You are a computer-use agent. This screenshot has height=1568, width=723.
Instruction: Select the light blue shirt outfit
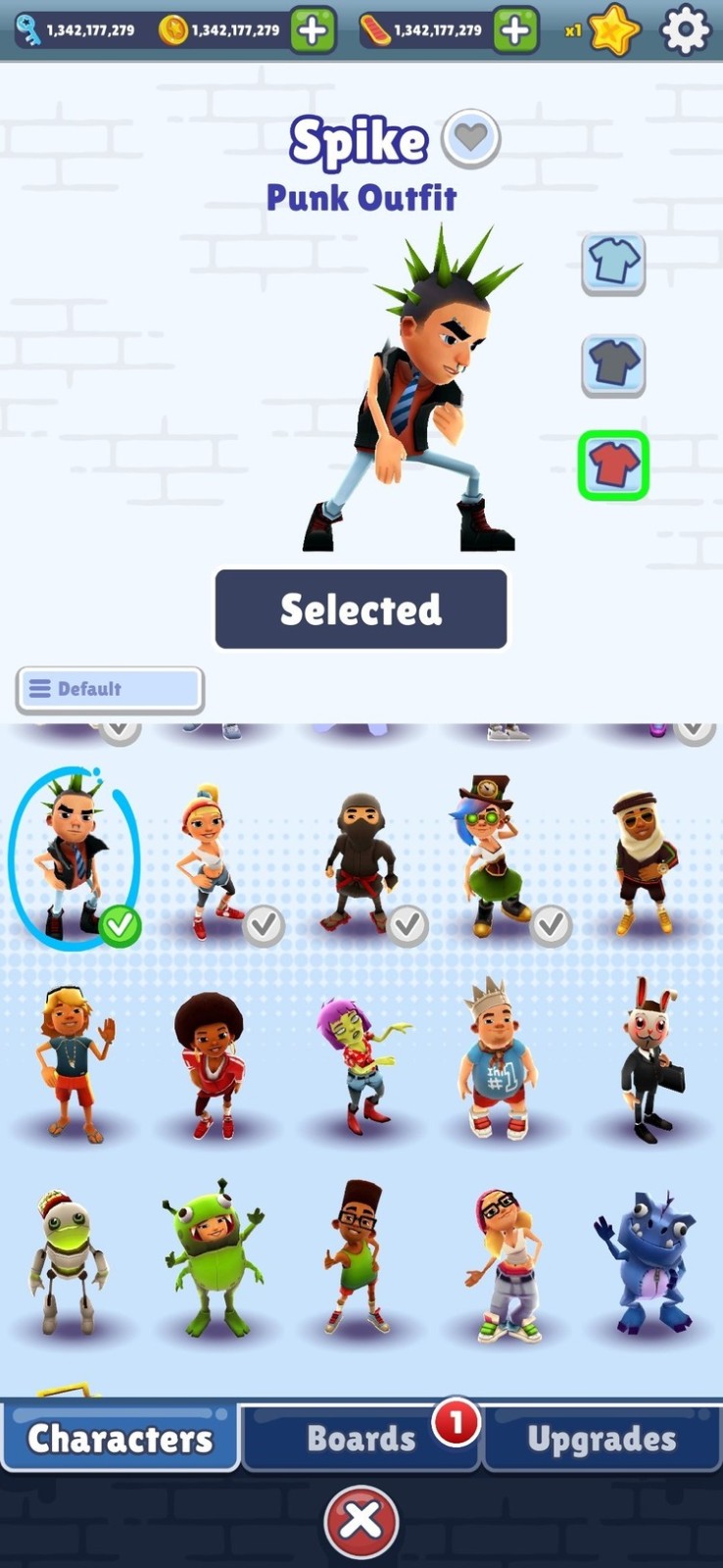point(613,265)
